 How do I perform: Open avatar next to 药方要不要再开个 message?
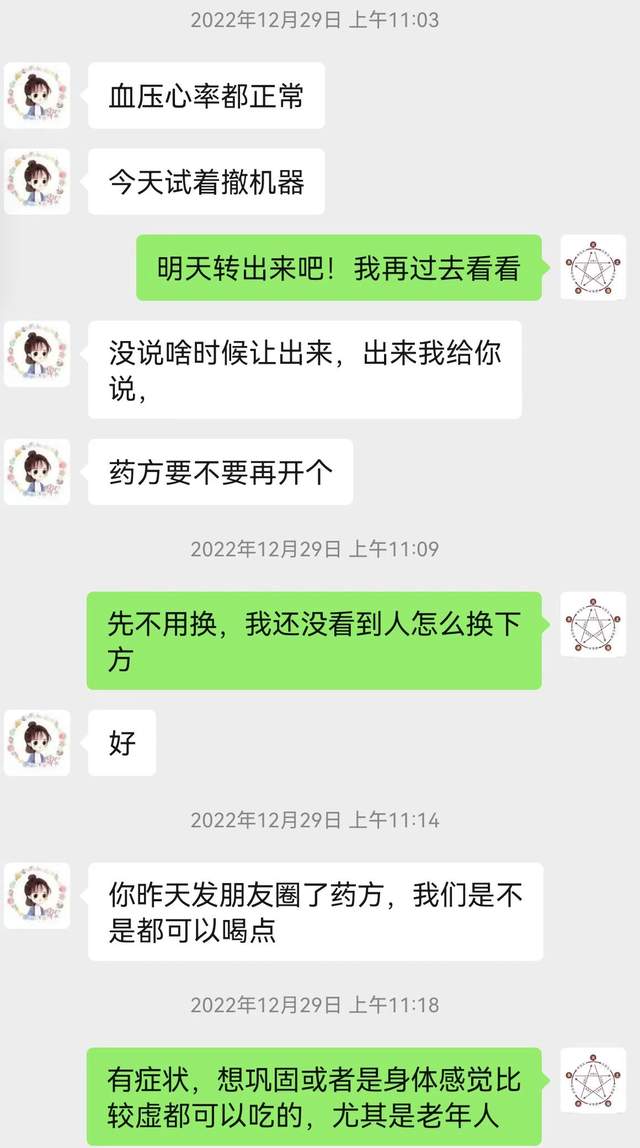coord(37,471)
